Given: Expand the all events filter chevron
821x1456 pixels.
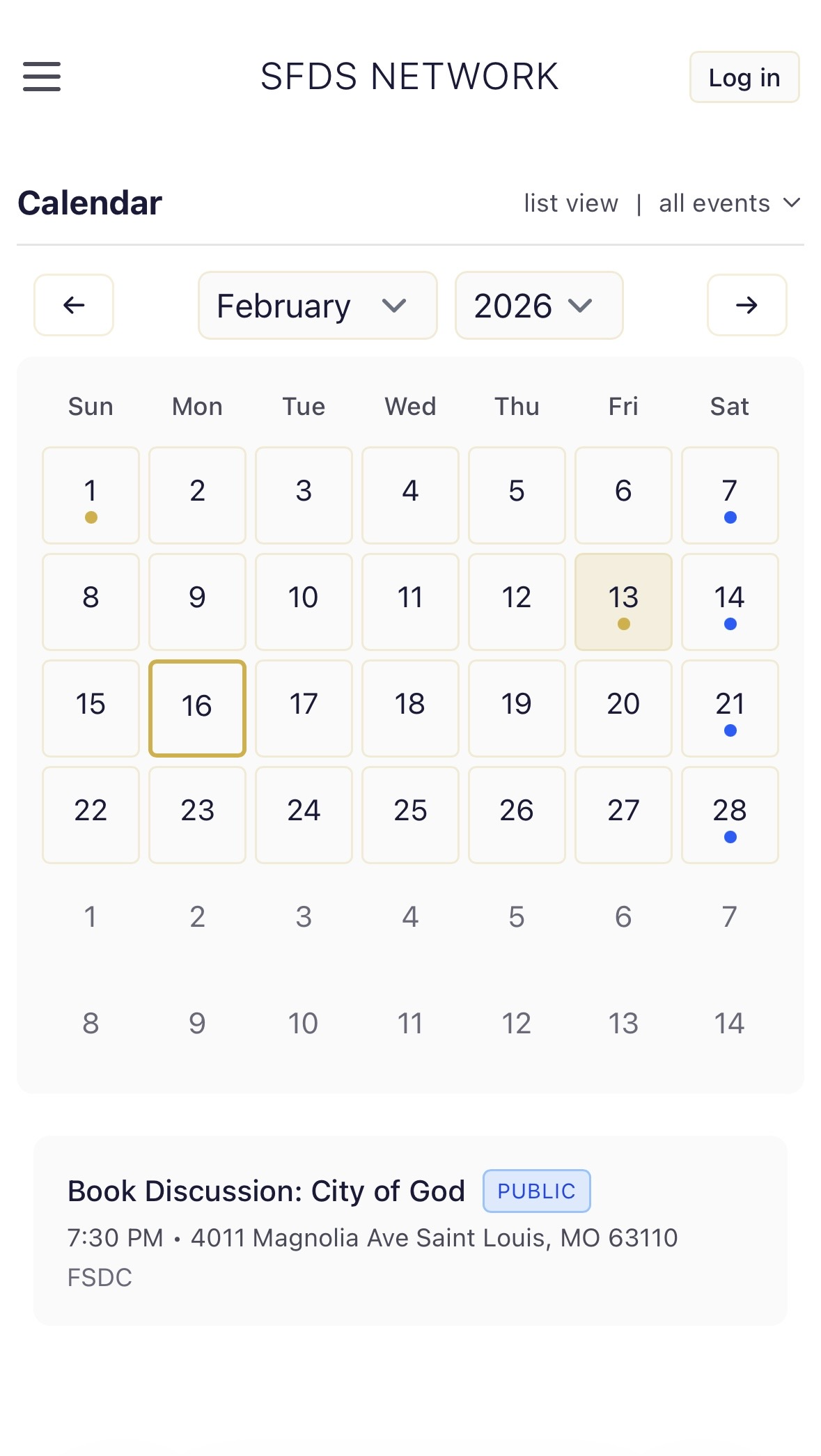Looking at the screenshot, I should tap(792, 203).
